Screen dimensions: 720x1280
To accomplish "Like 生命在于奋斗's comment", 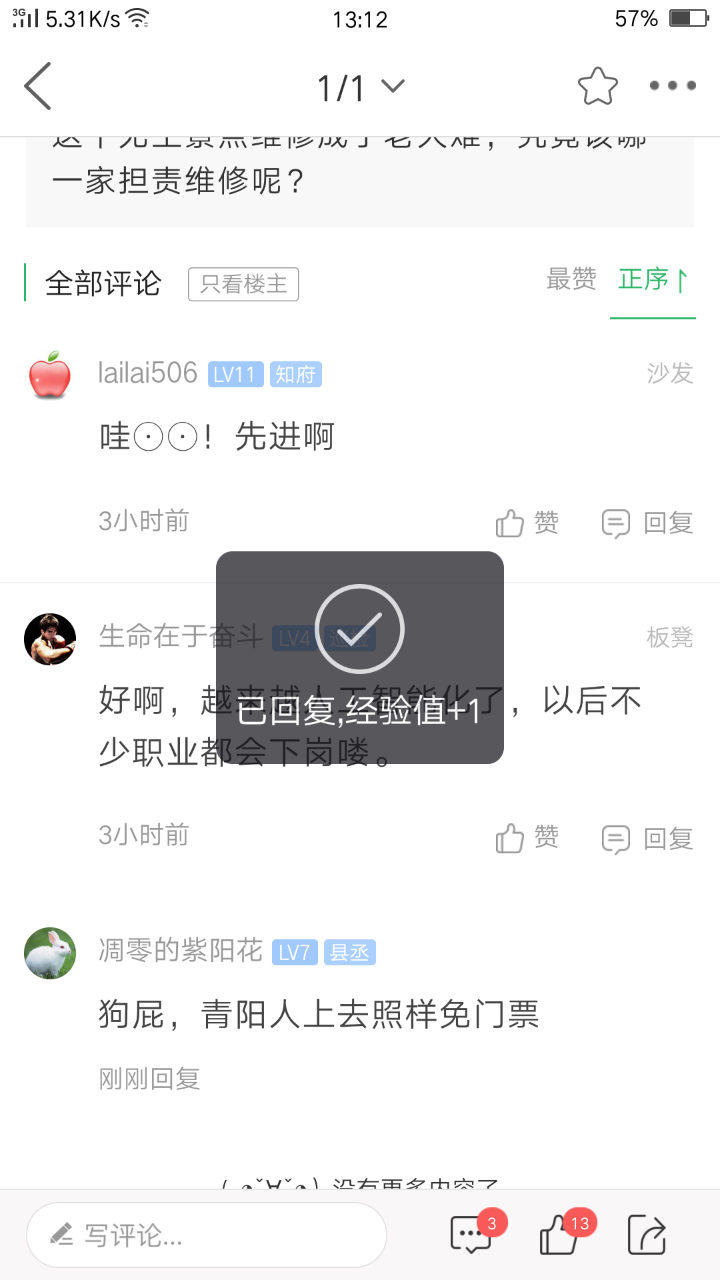I will pos(527,838).
